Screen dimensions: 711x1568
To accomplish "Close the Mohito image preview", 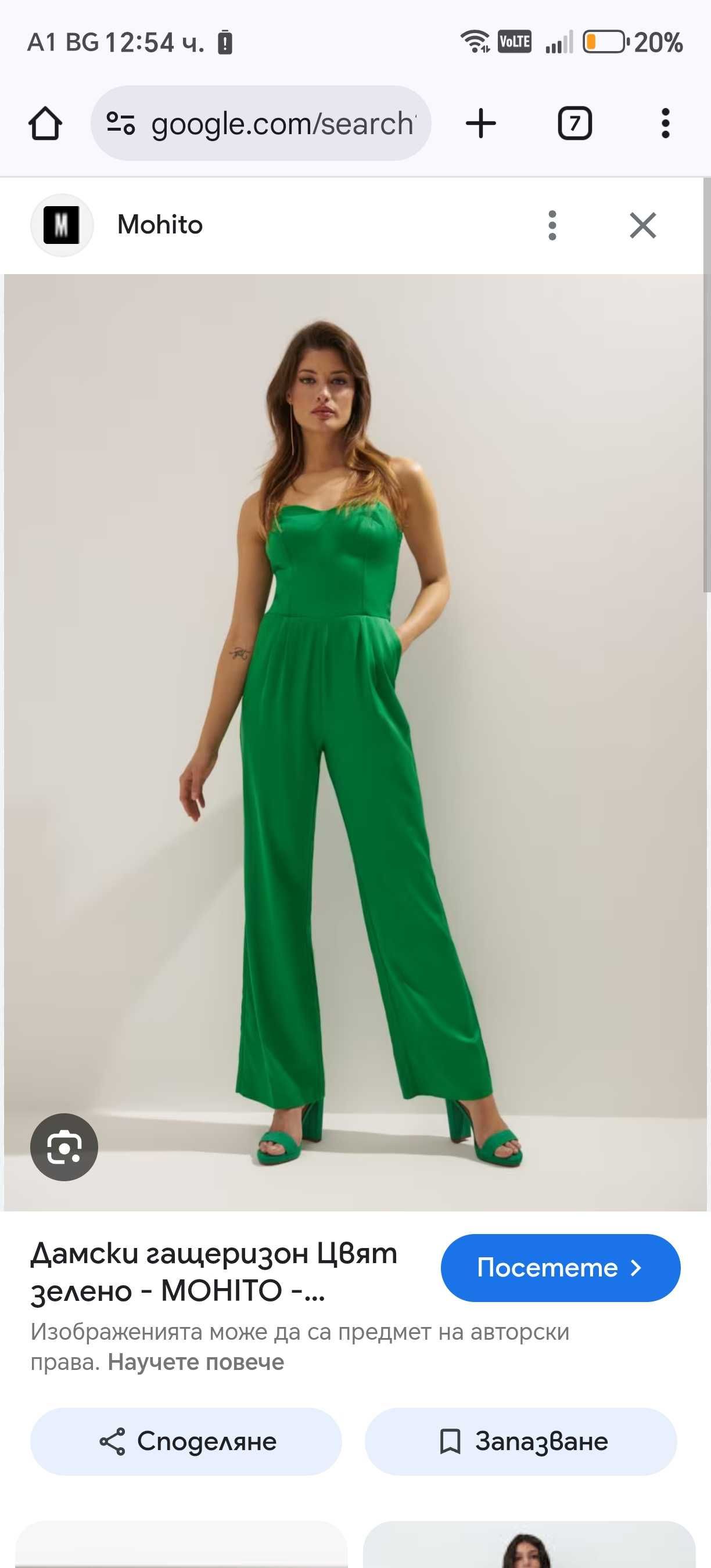I will 643,225.
